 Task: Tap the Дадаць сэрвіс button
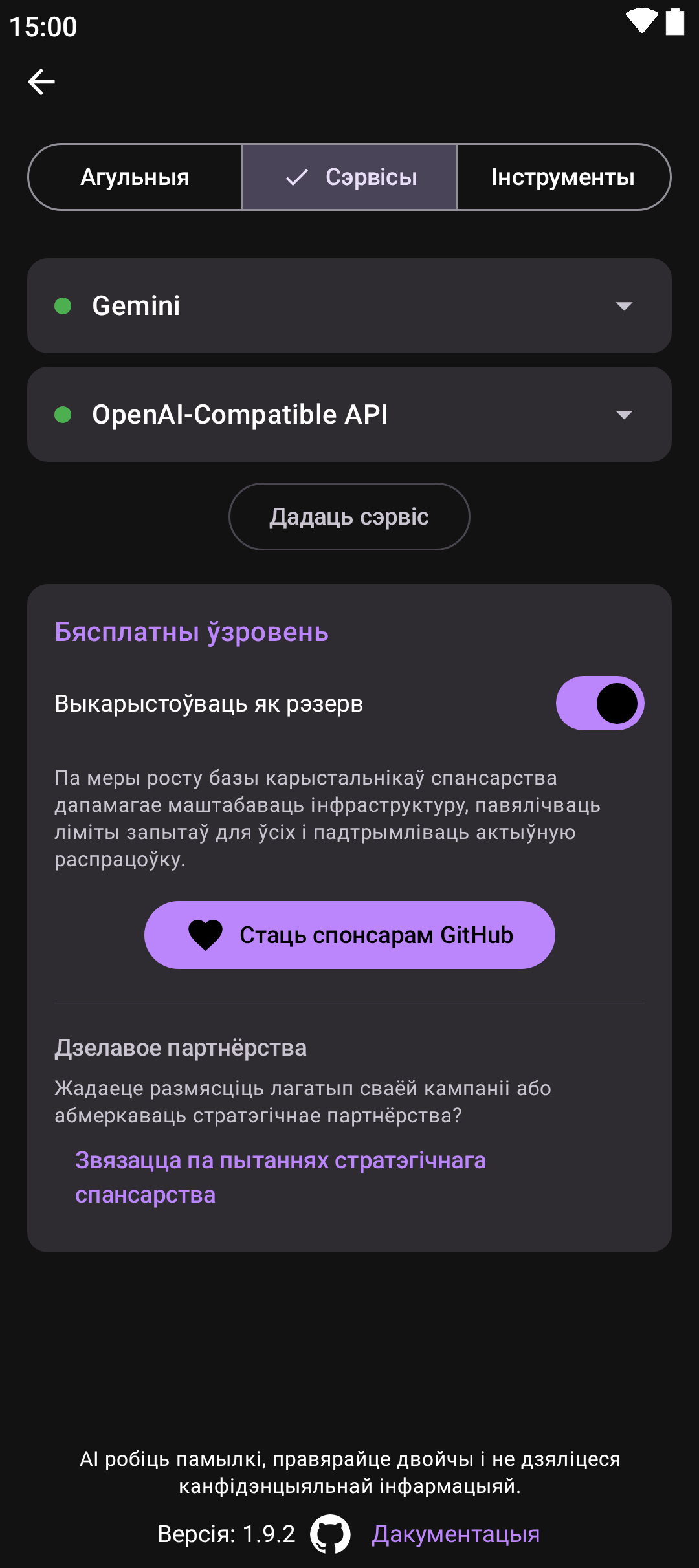(x=349, y=517)
